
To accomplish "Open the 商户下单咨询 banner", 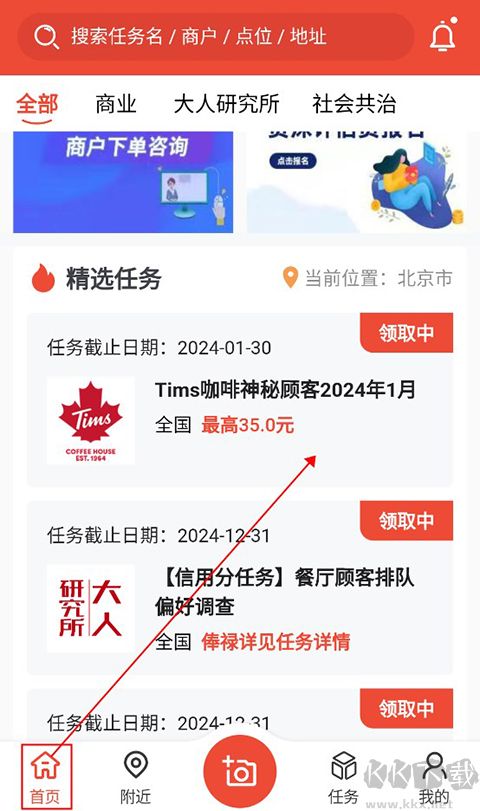I will (x=123, y=182).
